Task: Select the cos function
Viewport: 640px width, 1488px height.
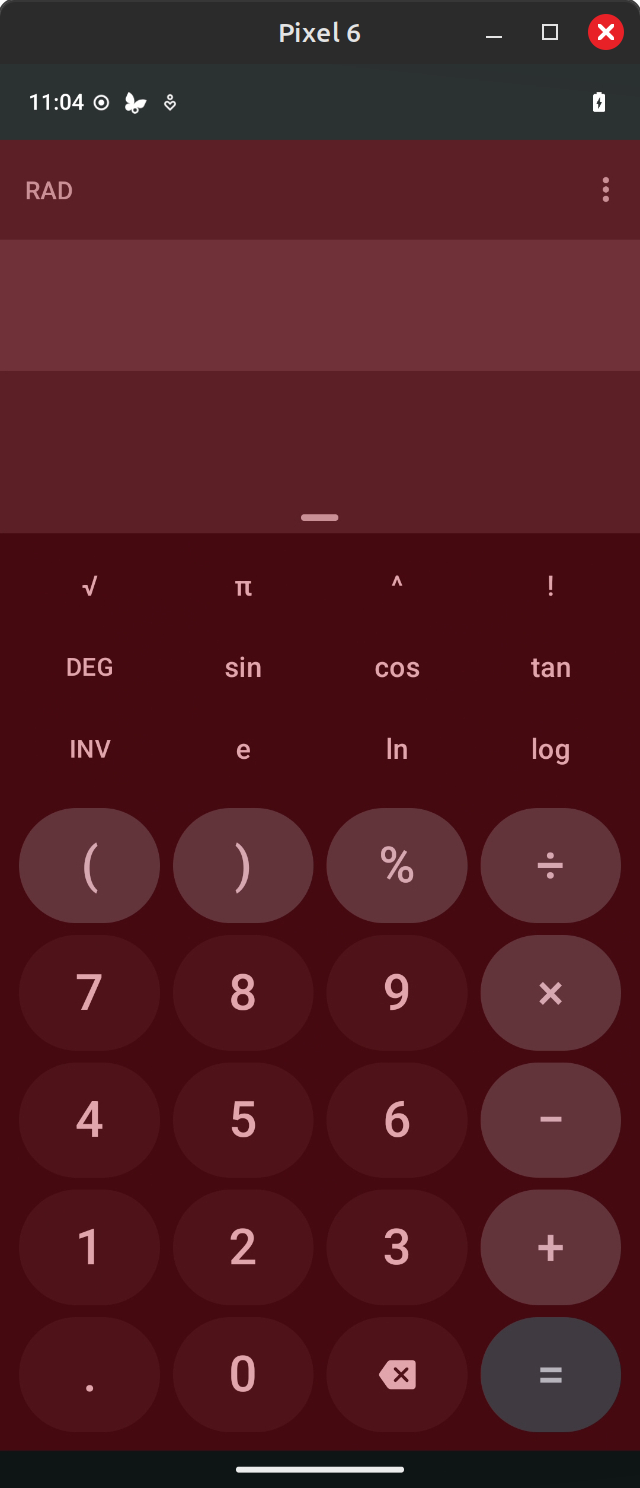Action: coord(397,668)
